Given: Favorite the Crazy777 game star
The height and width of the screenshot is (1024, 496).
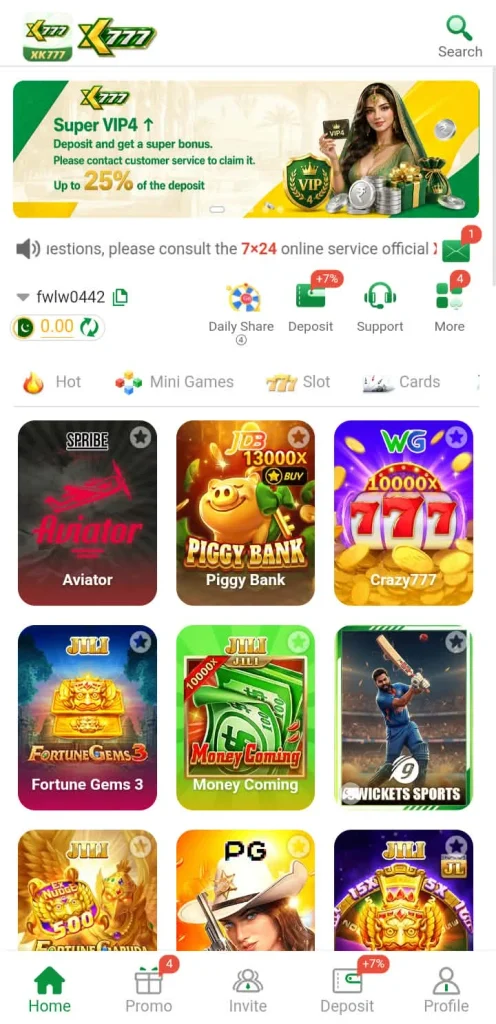Looking at the screenshot, I should coord(456,437).
